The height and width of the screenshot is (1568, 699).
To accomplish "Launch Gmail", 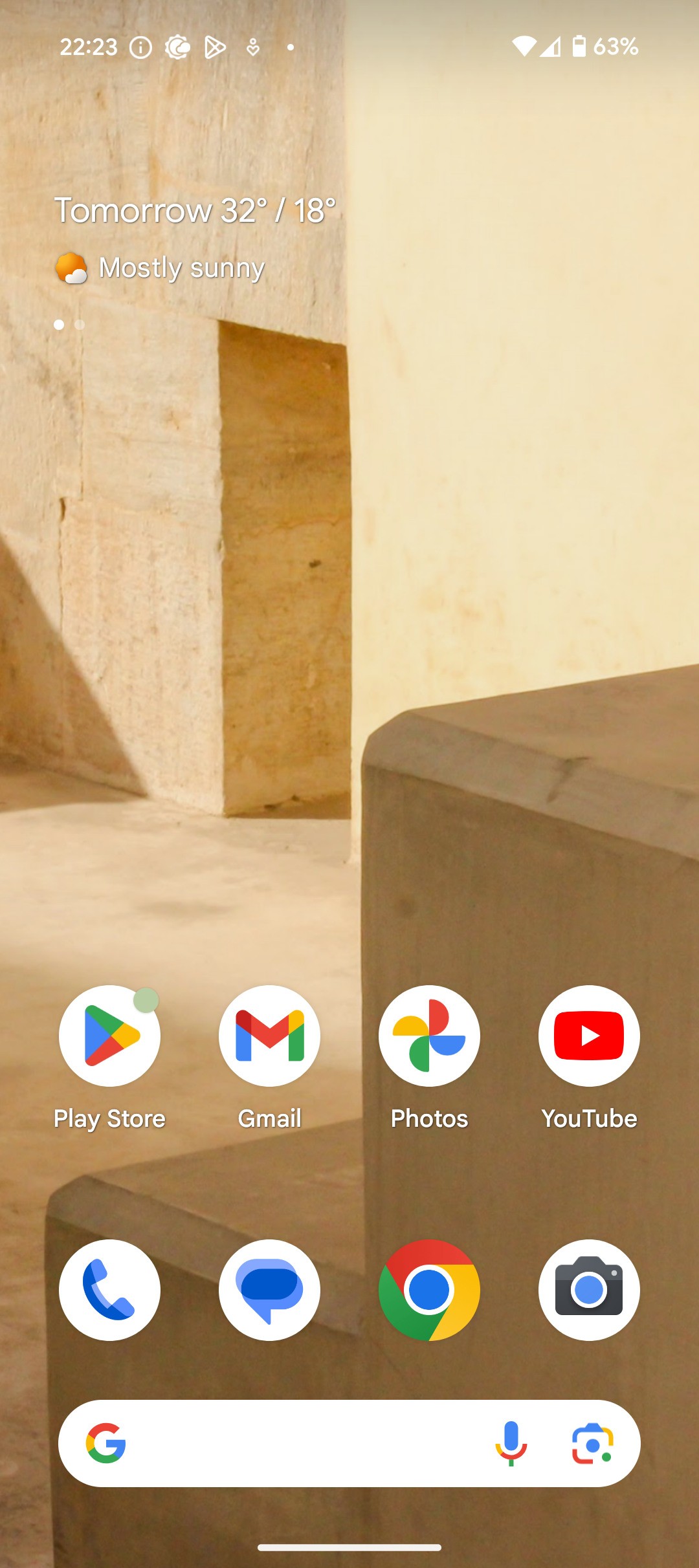I will pos(269,1036).
